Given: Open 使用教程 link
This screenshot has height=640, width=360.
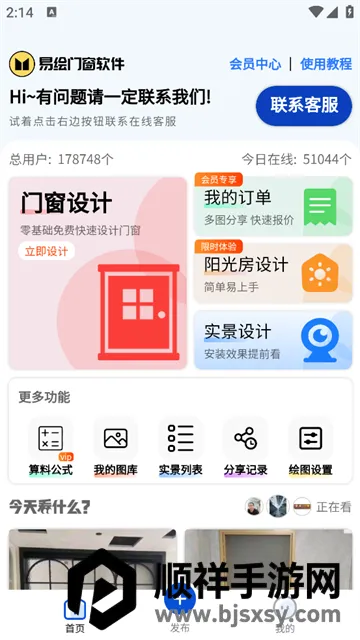Looking at the screenshot, I should 326,64.
